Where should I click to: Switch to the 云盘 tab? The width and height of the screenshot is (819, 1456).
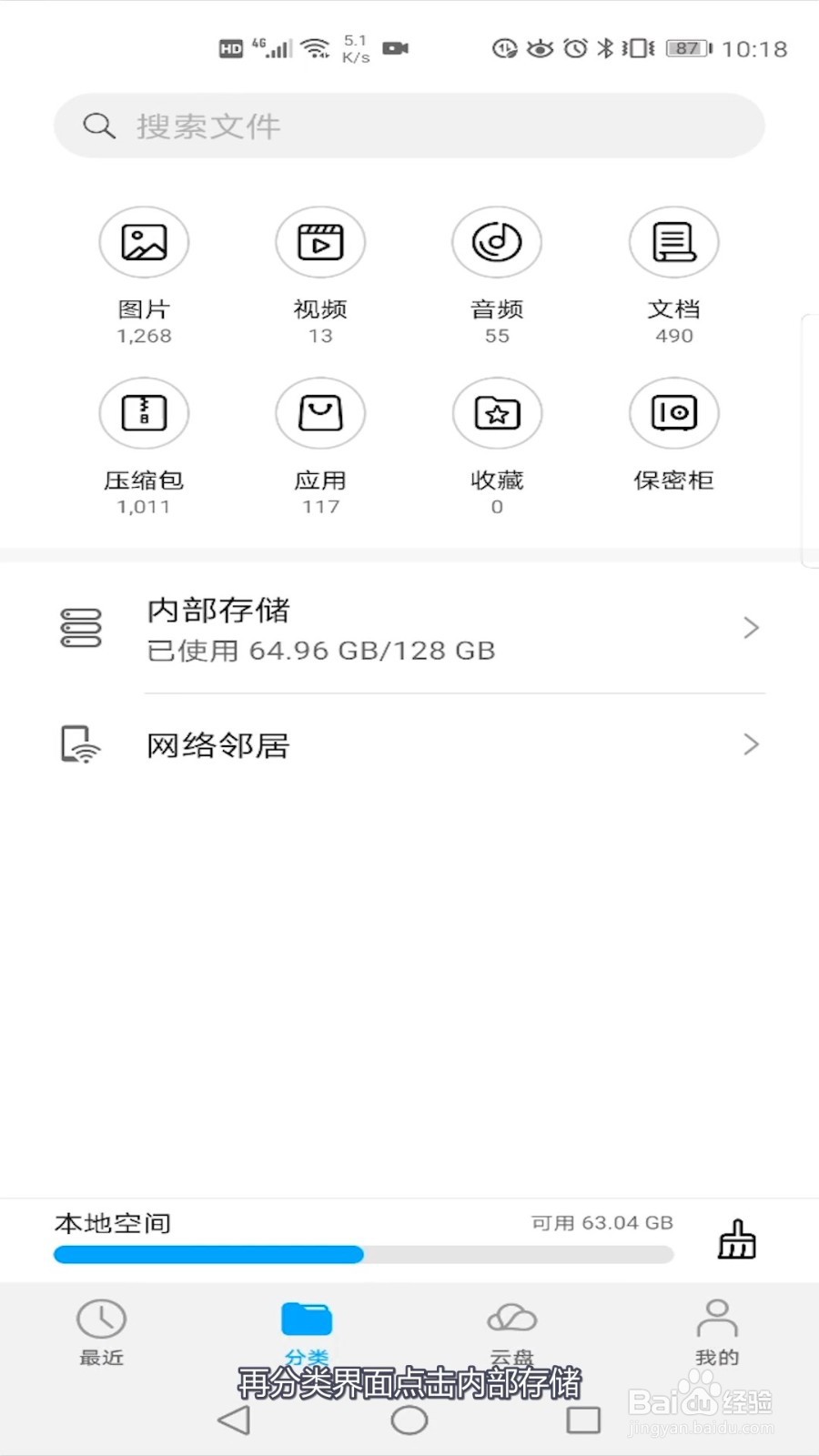[511, 1332]
